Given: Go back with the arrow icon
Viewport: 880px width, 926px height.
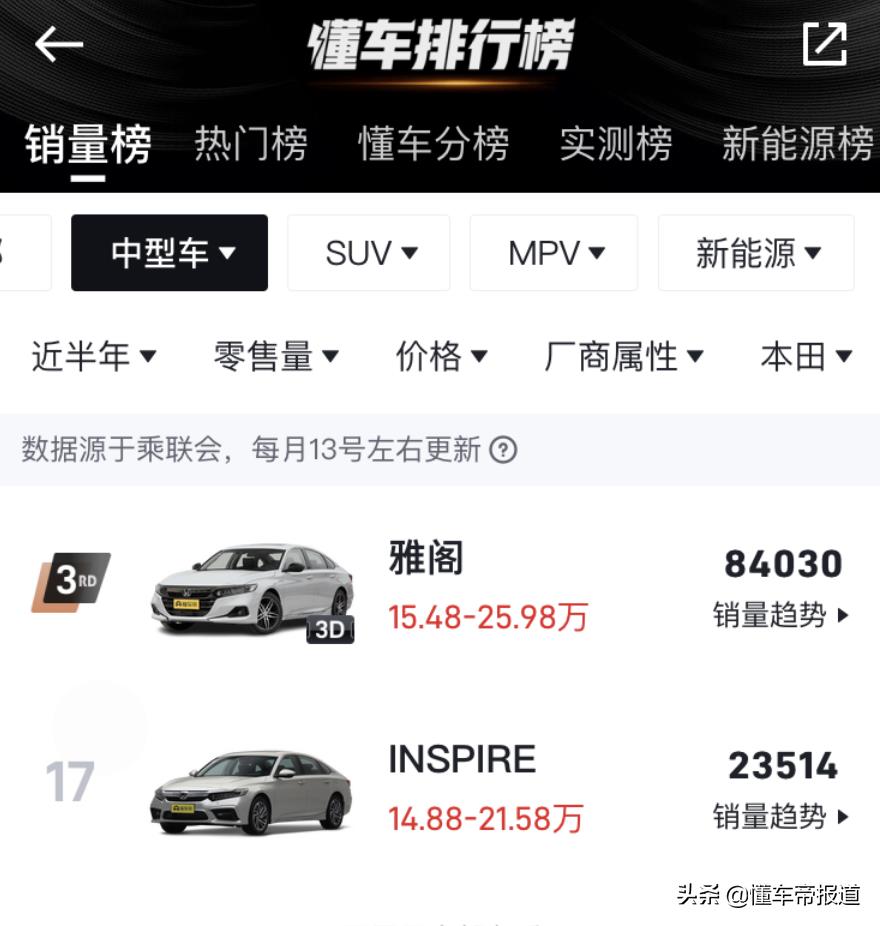Looking at the screenshot, I should click(x=58, y=44).
